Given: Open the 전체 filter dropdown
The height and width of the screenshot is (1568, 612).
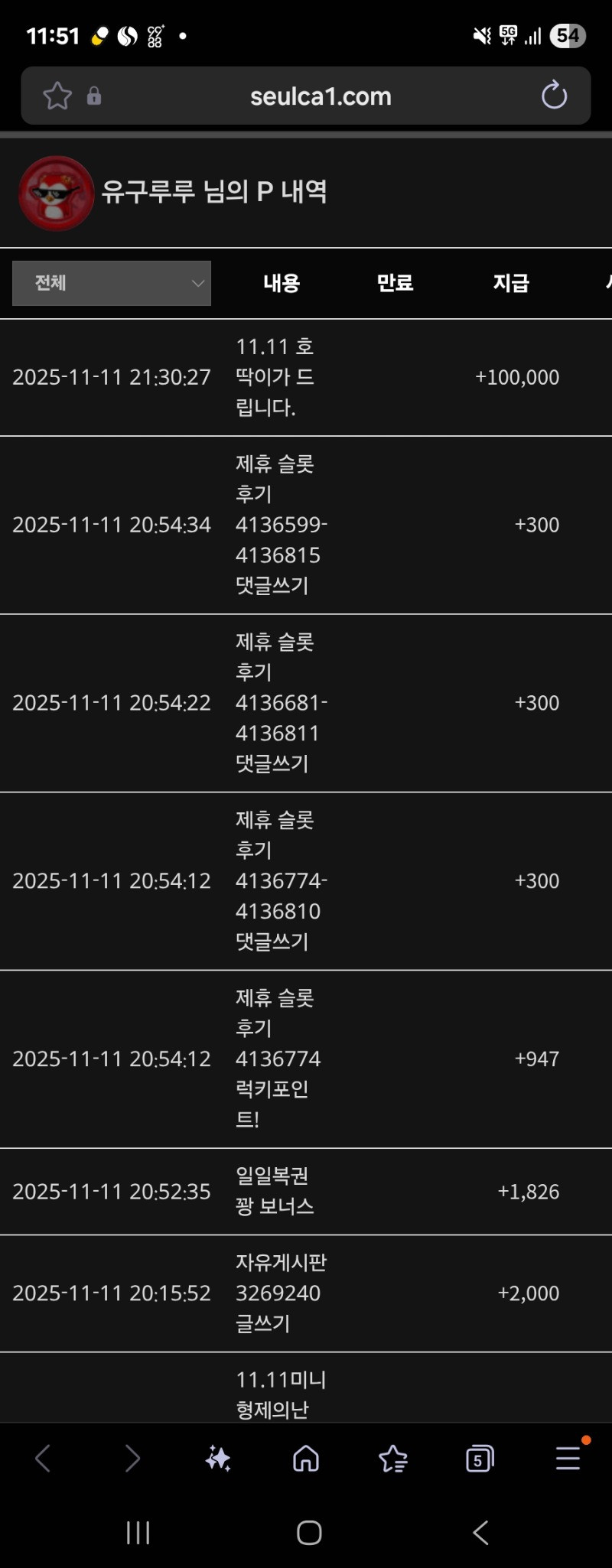Looking at the screenshot, I should tap(112, 283).
